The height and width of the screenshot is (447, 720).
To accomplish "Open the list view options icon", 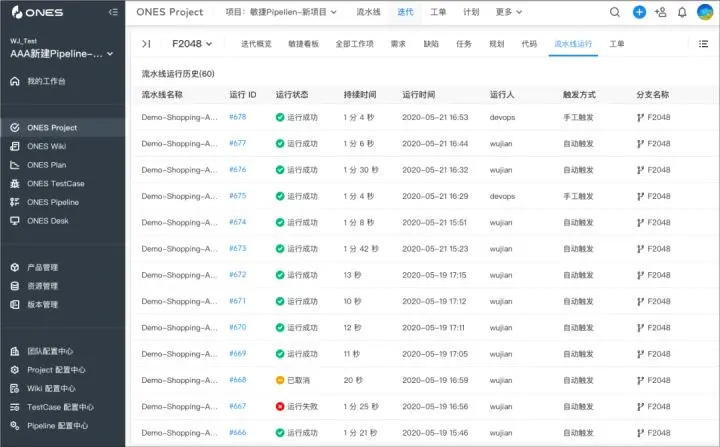I will point(704,44).
